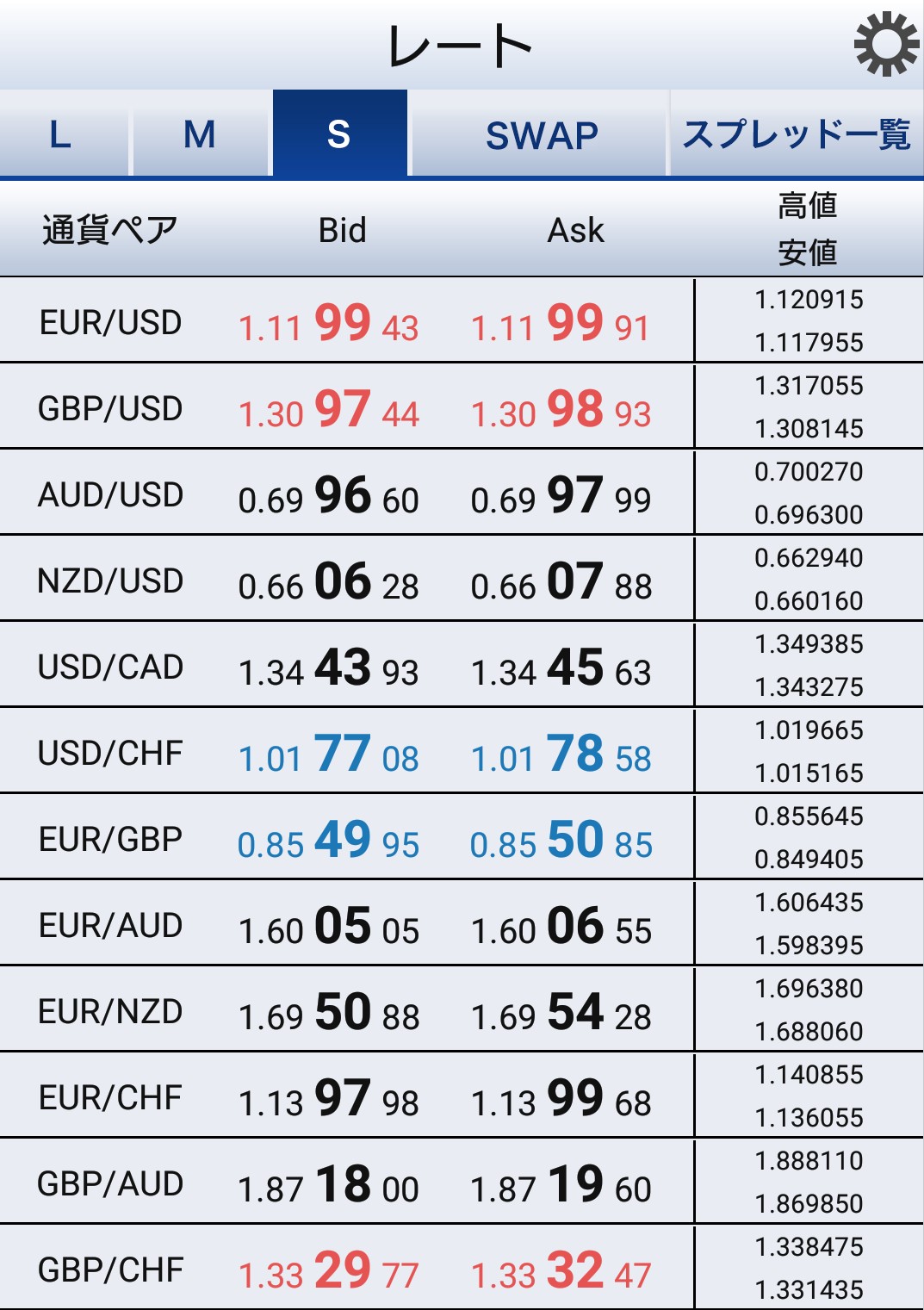Tap the AUD/USD Bid price

[329, 495]
